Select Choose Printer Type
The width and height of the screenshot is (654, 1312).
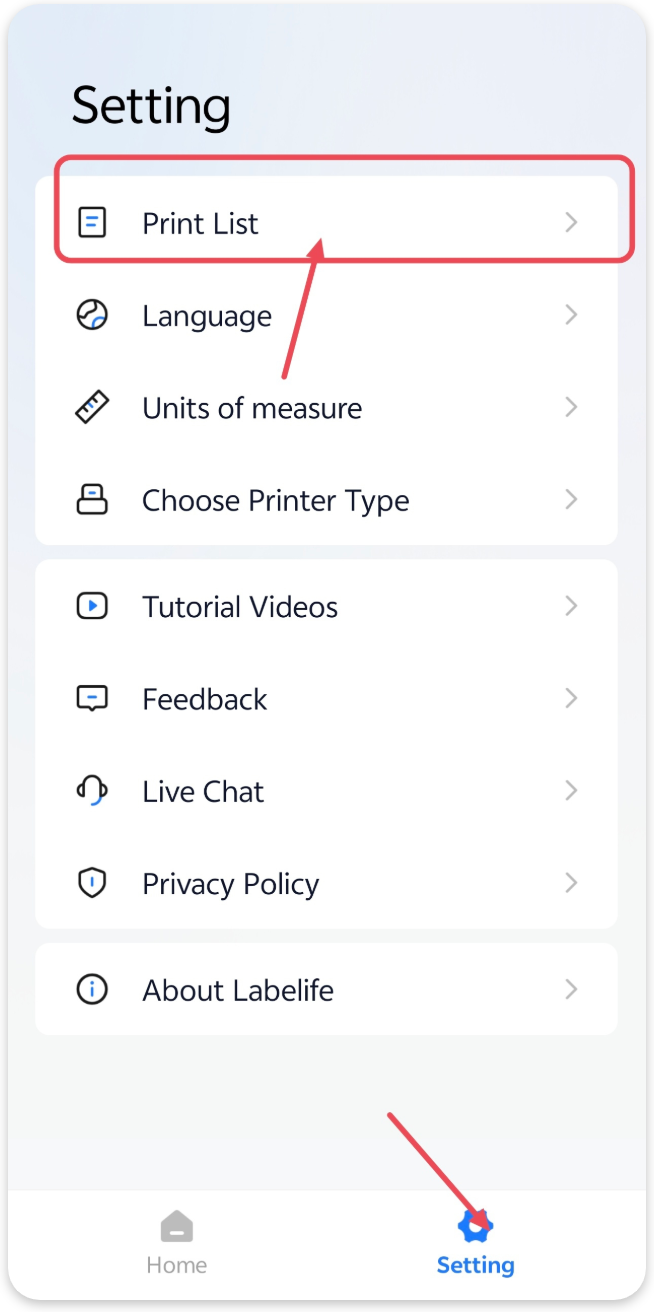point(326,500)
